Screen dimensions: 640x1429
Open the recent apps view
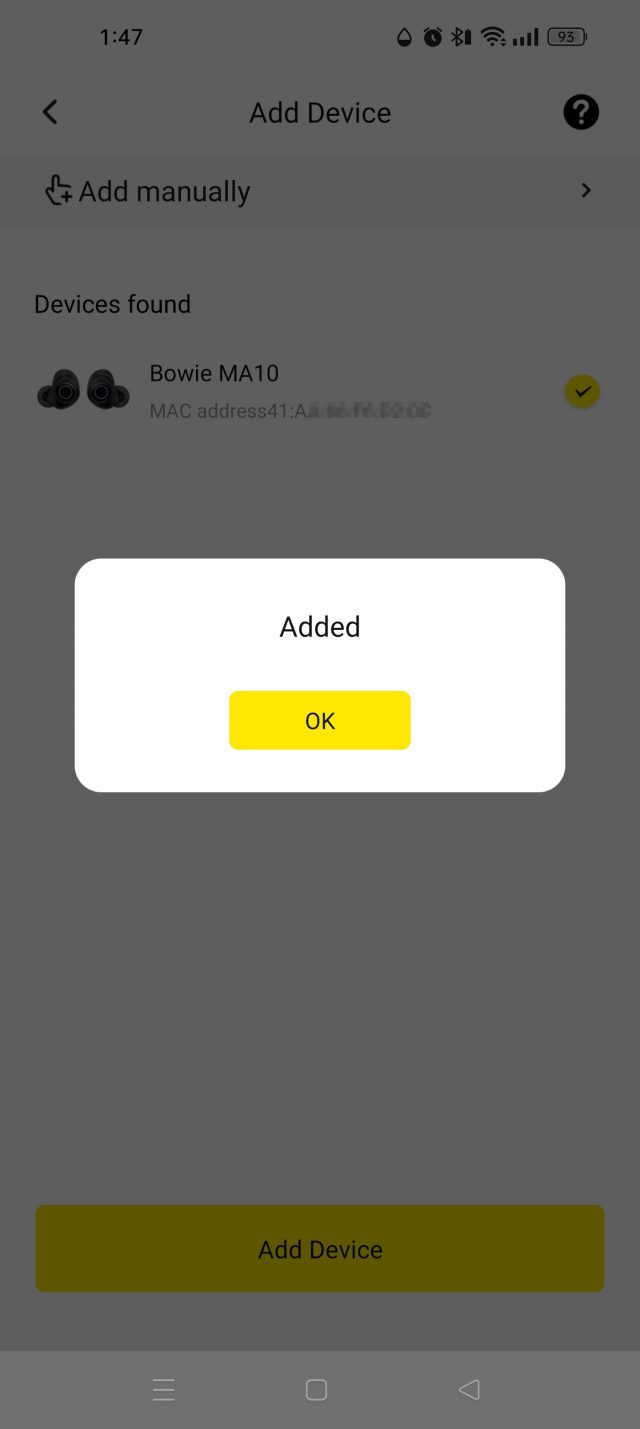click(164, 1390)
